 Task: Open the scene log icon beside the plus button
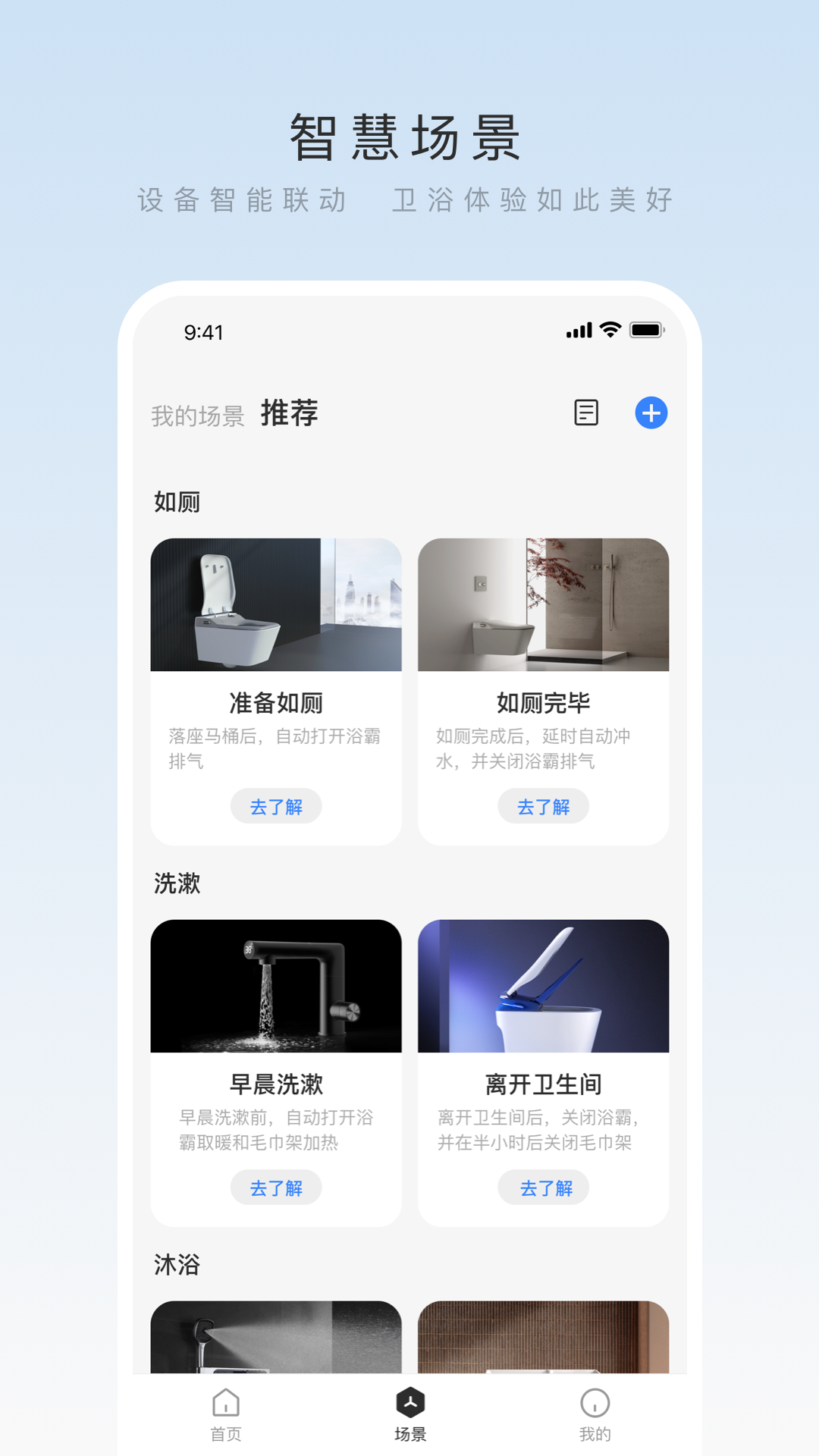[x=585, y=413]
